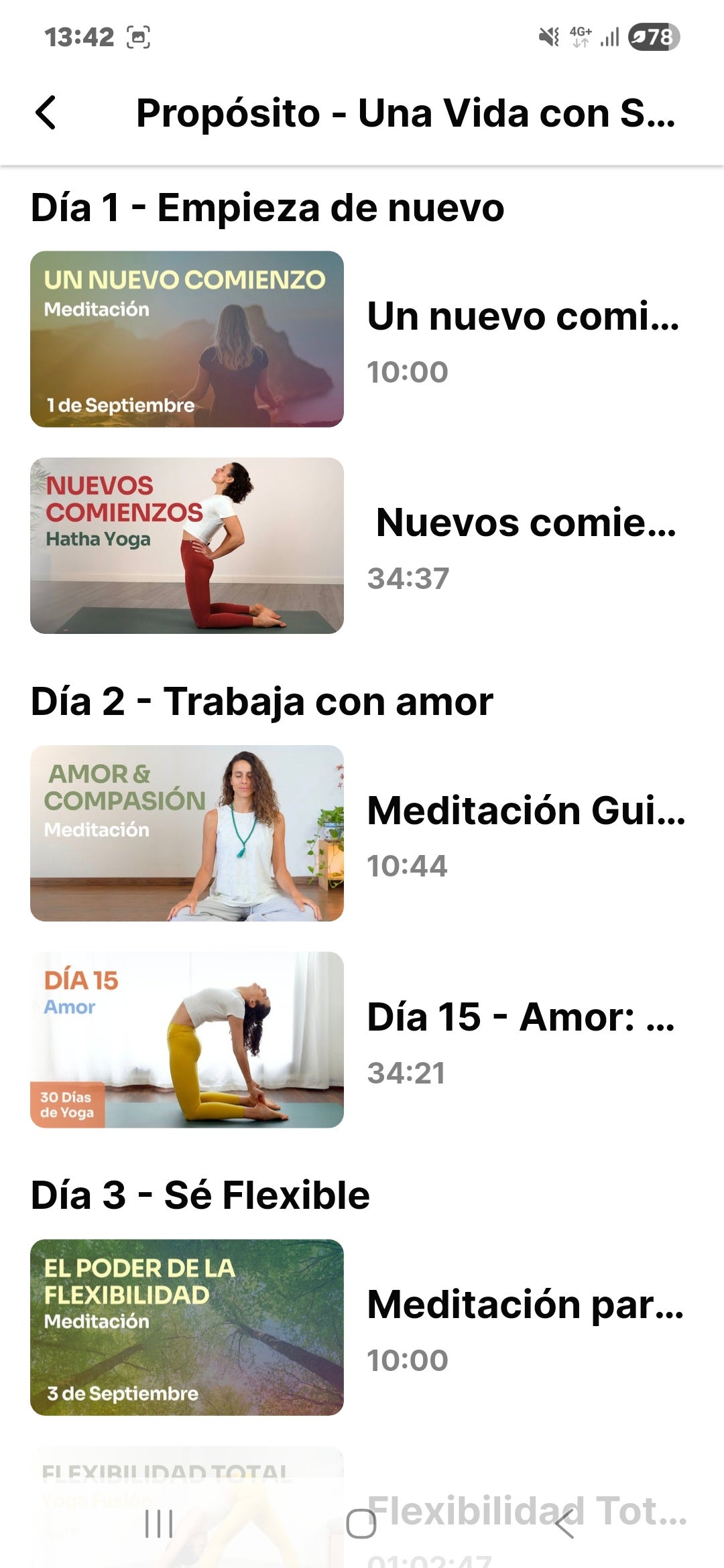
Task: Play the Nuevos comienzos Hatha Yoga video
Action: 187,545
